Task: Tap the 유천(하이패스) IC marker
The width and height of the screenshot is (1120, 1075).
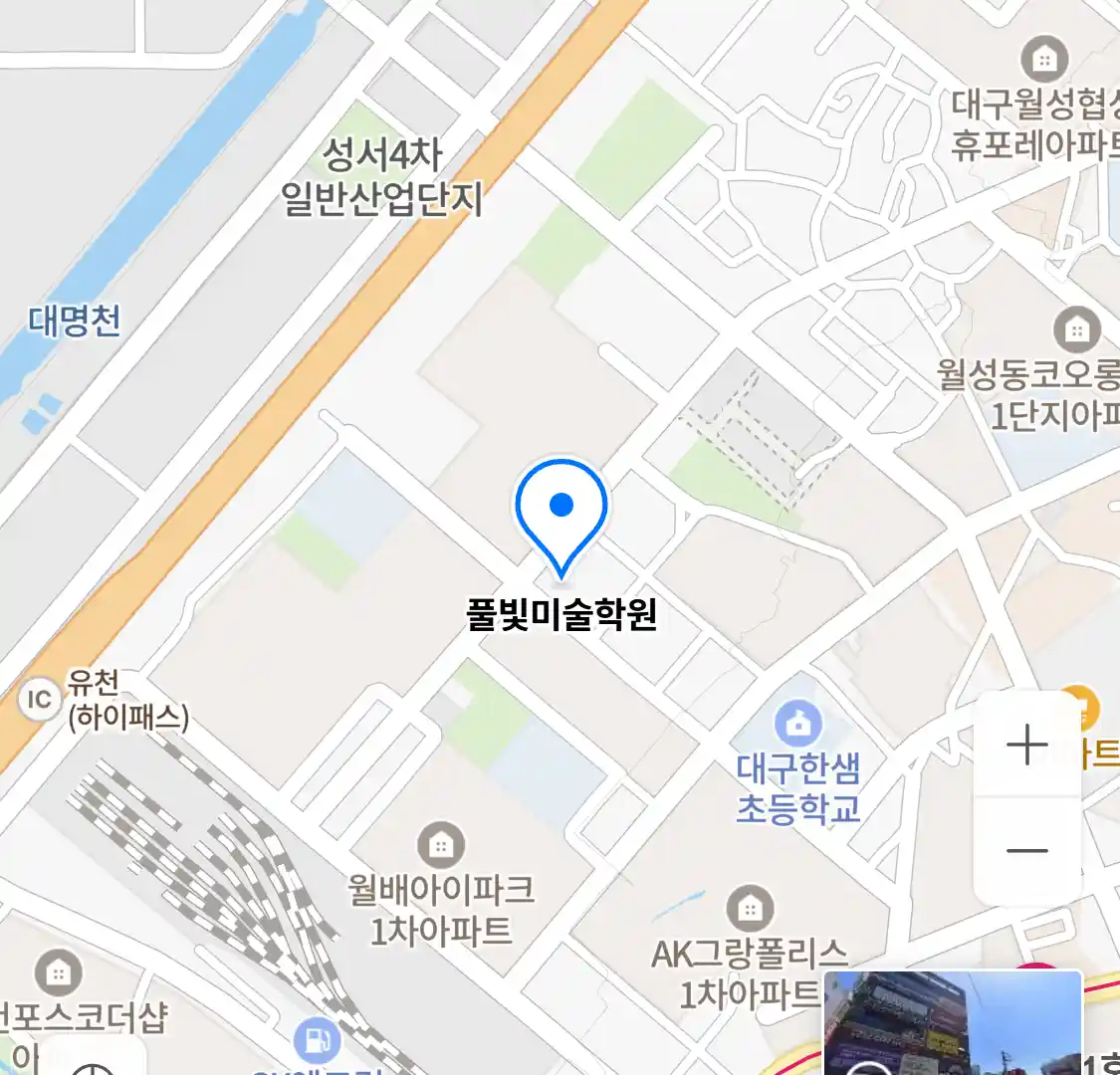Action: pyautogui.click(x=39, y=700)
